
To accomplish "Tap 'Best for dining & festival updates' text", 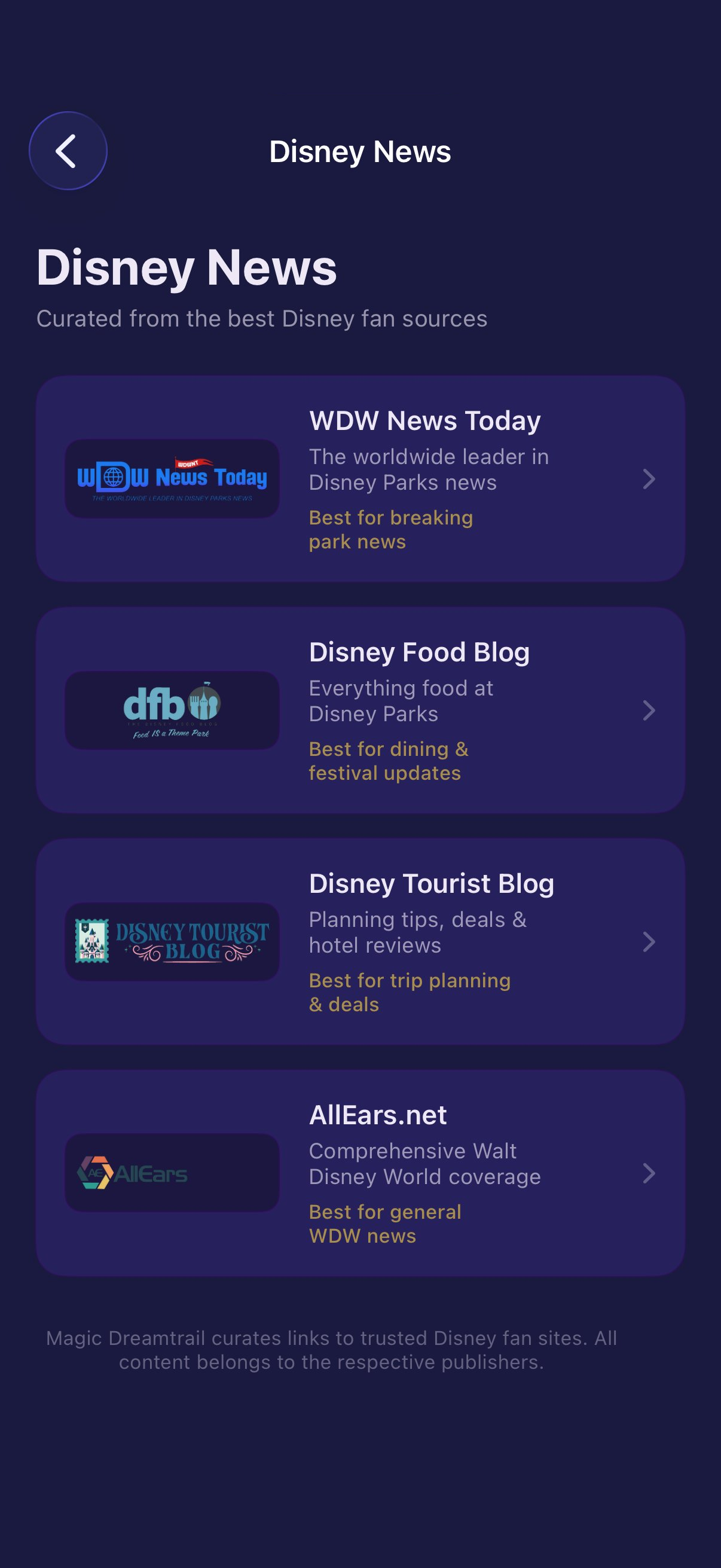I will coord(388,760).
